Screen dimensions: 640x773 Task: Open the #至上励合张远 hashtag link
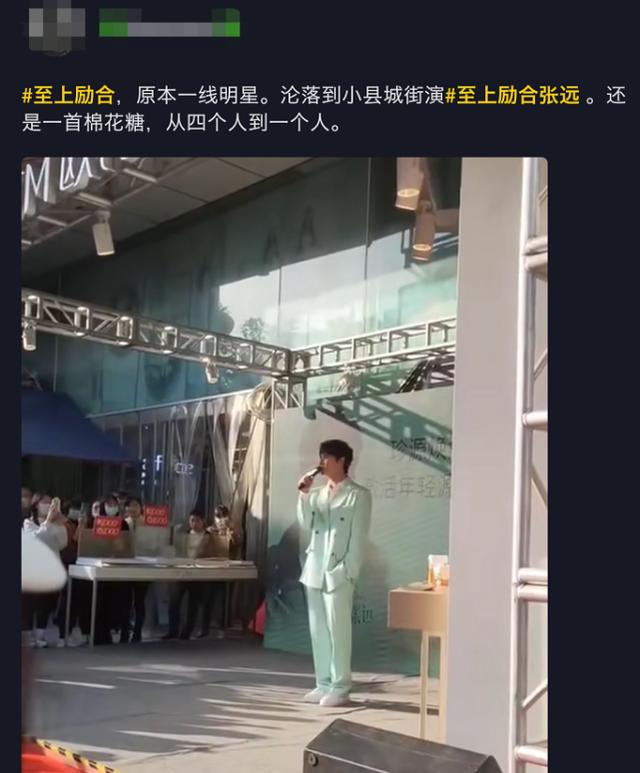(511, 97)
